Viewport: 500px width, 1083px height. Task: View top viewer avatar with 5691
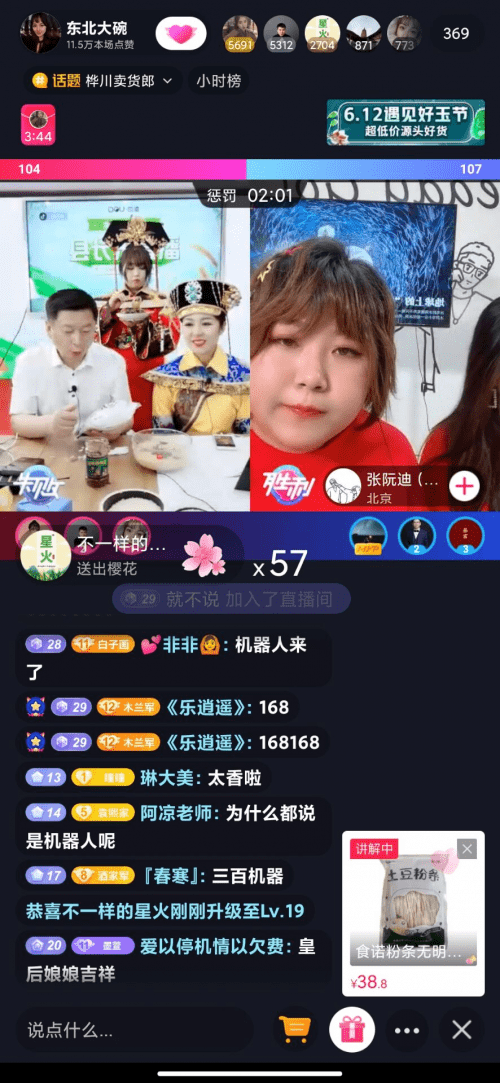click(x=240, y=32)
